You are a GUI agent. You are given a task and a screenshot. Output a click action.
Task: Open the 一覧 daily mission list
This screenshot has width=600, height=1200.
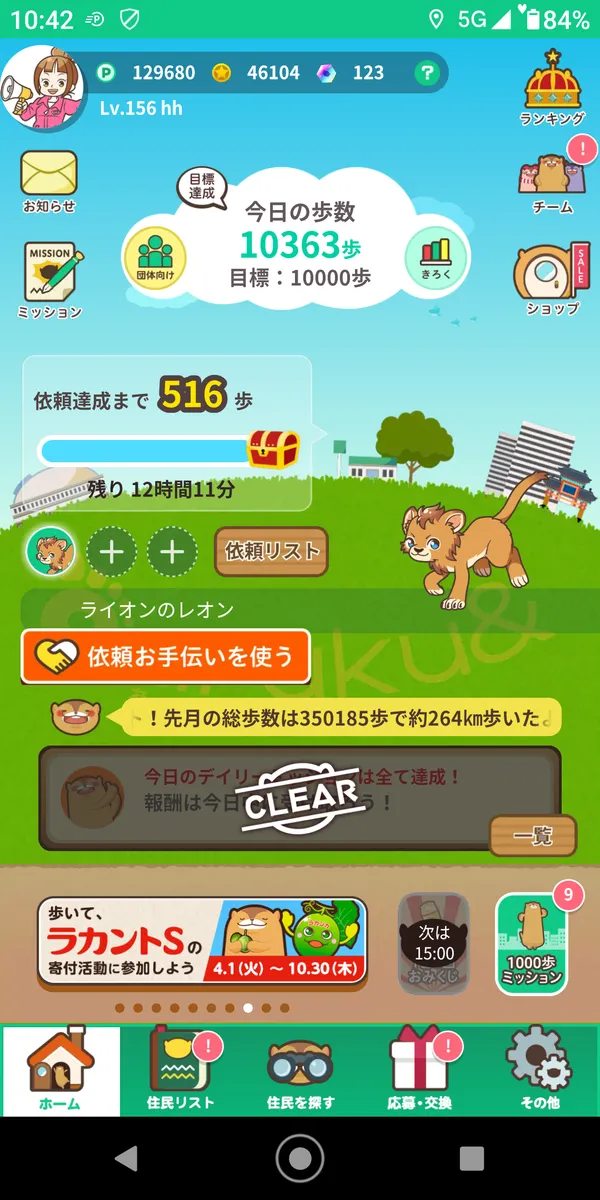click(532, 836)
